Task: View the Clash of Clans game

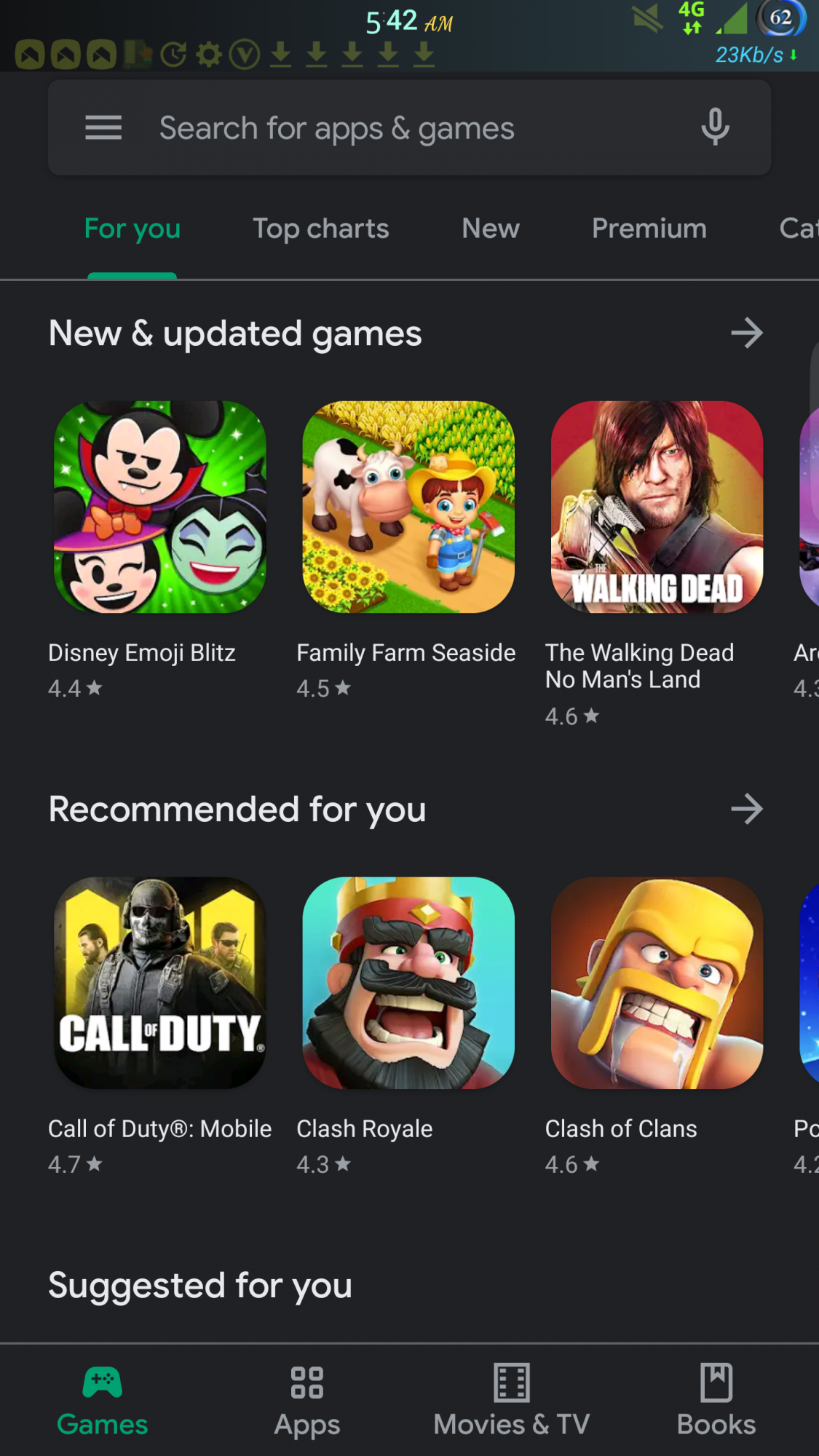Action: coord(657,983)
